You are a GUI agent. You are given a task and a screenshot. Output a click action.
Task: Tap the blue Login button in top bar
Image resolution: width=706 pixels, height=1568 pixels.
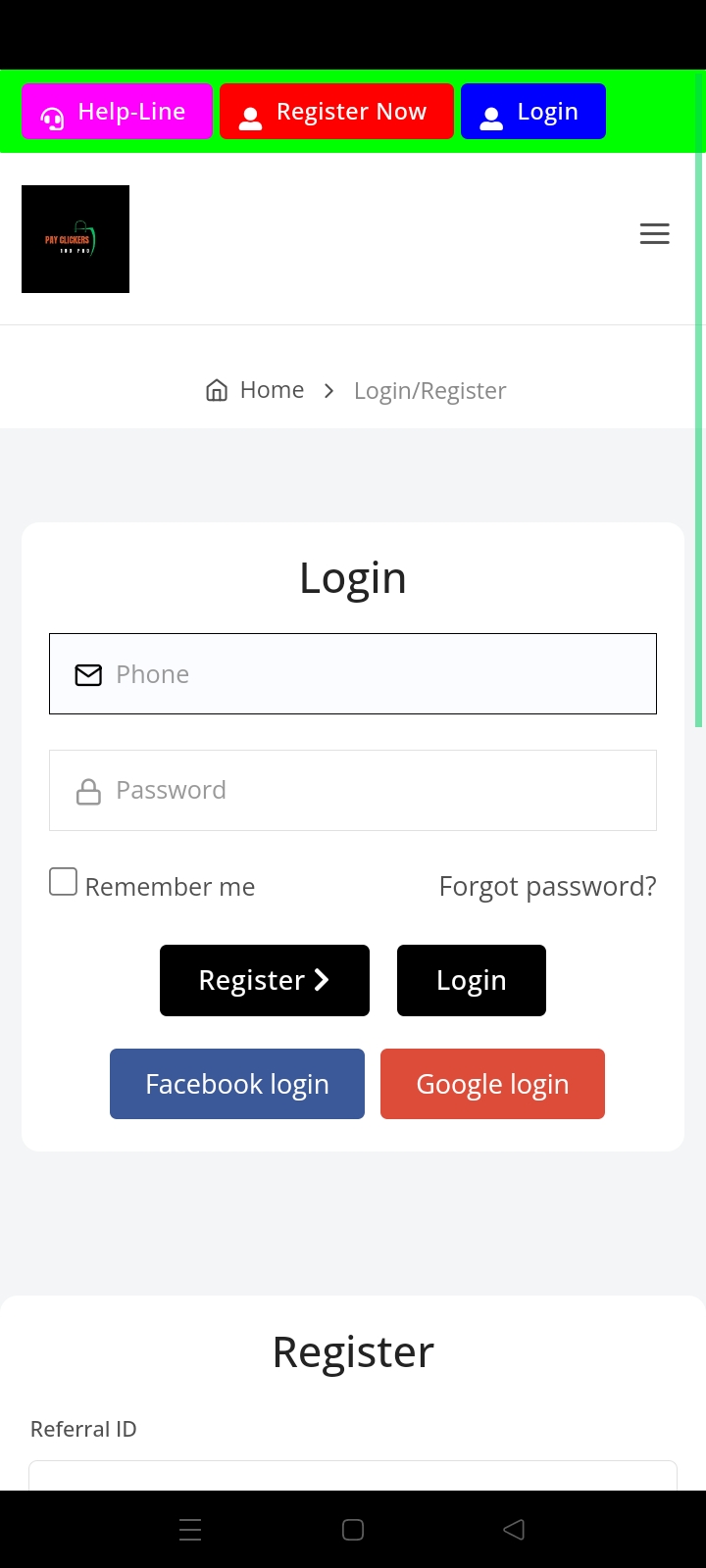(532, 112)
